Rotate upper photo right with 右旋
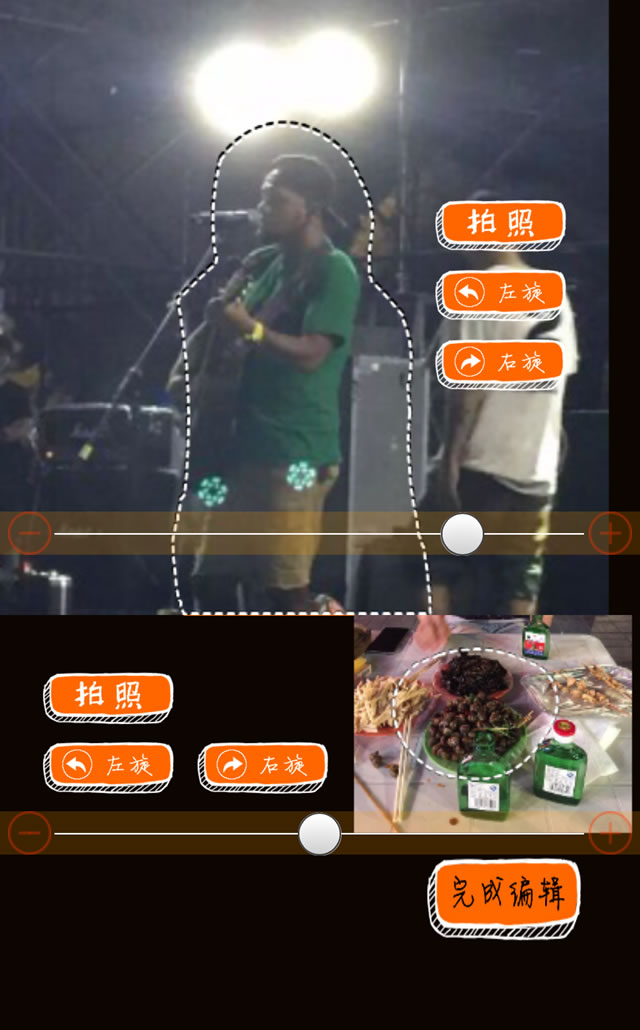Image resolution: width=640 pixels, height=1030 pixels. click(x=500, y=362)
